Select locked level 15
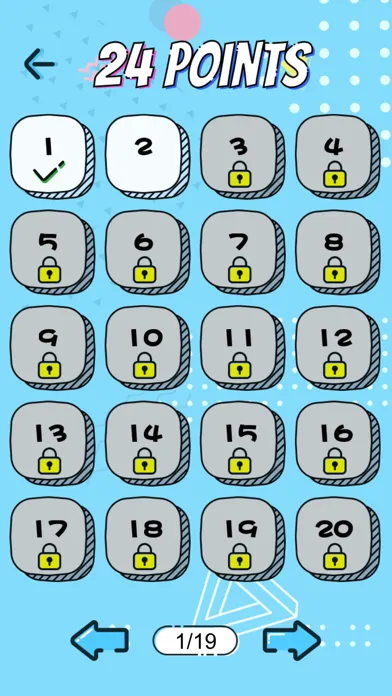This screenshot has width=392, height=696. click(x=242, y=443)
